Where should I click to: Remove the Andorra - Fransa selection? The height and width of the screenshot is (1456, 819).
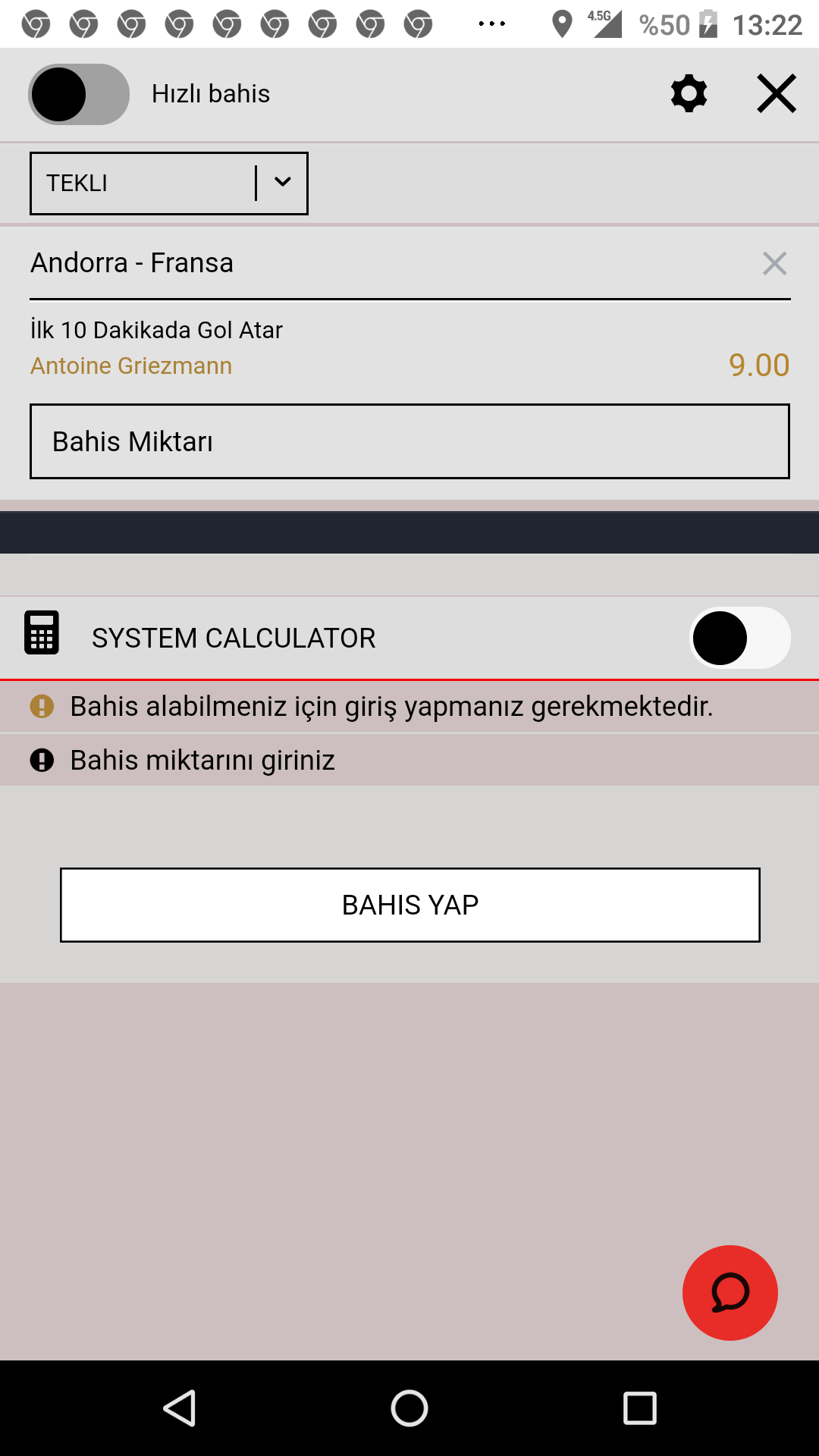coord(774,263)
